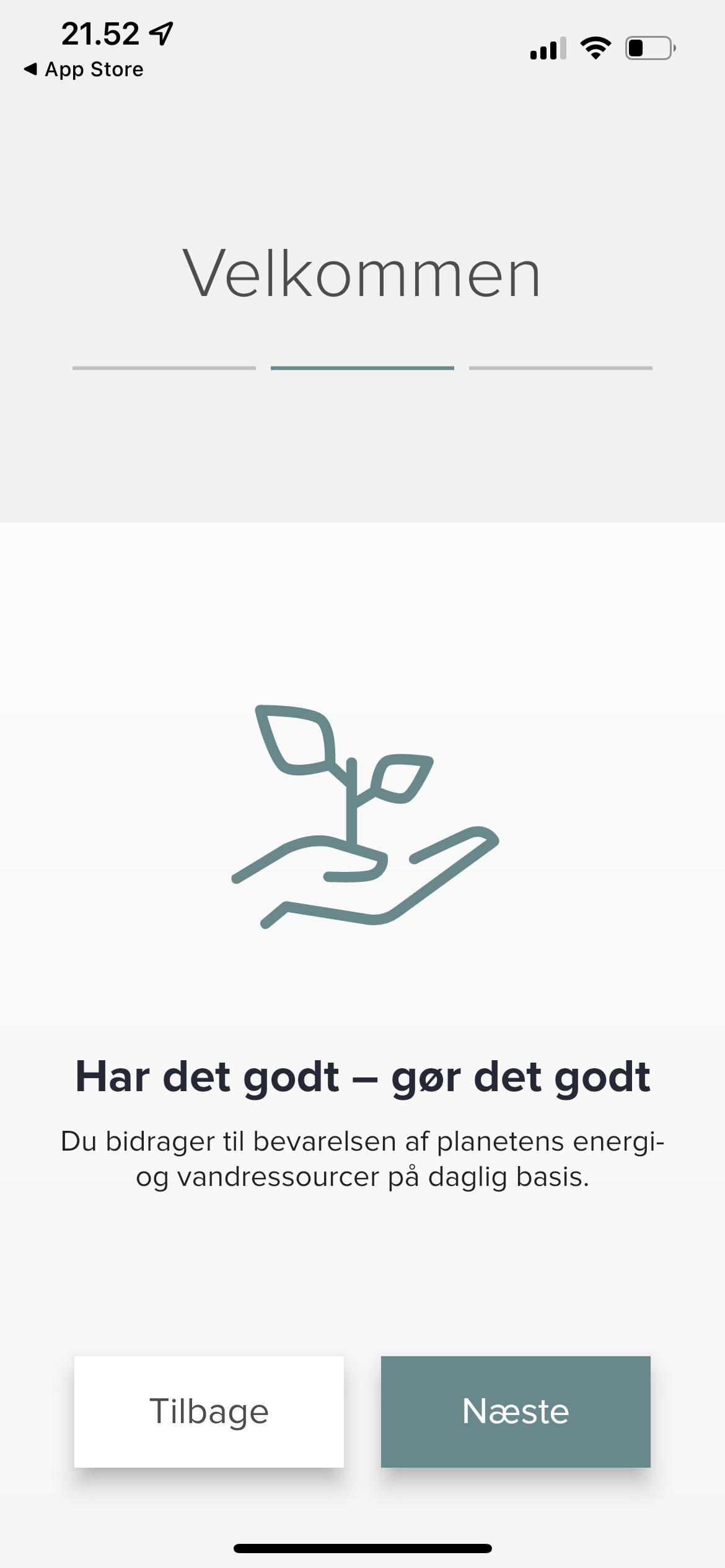Return to App Store via back link
The image size is (725, 1568).
(x=84, y=69)
